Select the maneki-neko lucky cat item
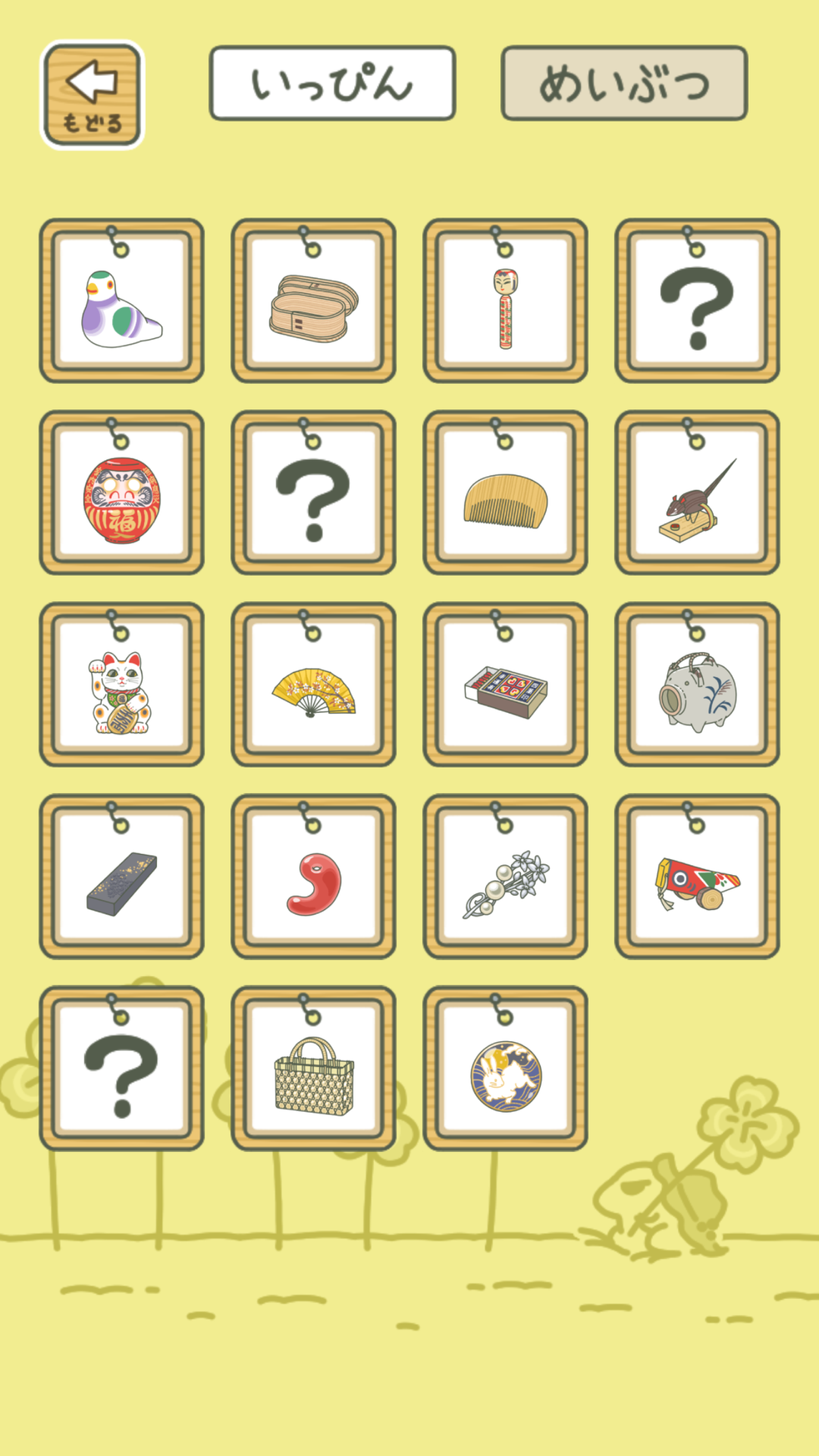The height and width of the screenshot is (1456, 819). click(x=121, y=685)
